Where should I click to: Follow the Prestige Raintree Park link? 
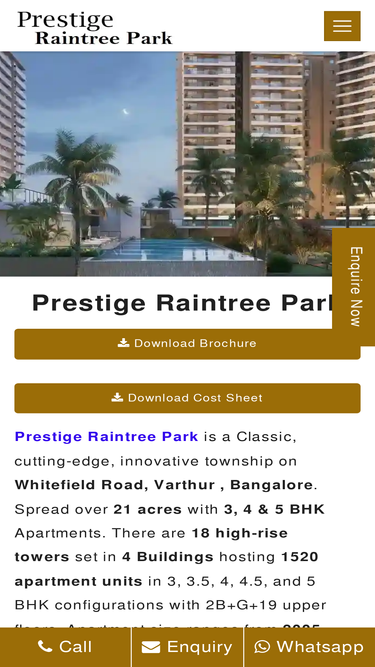click(x=106, y=437)
